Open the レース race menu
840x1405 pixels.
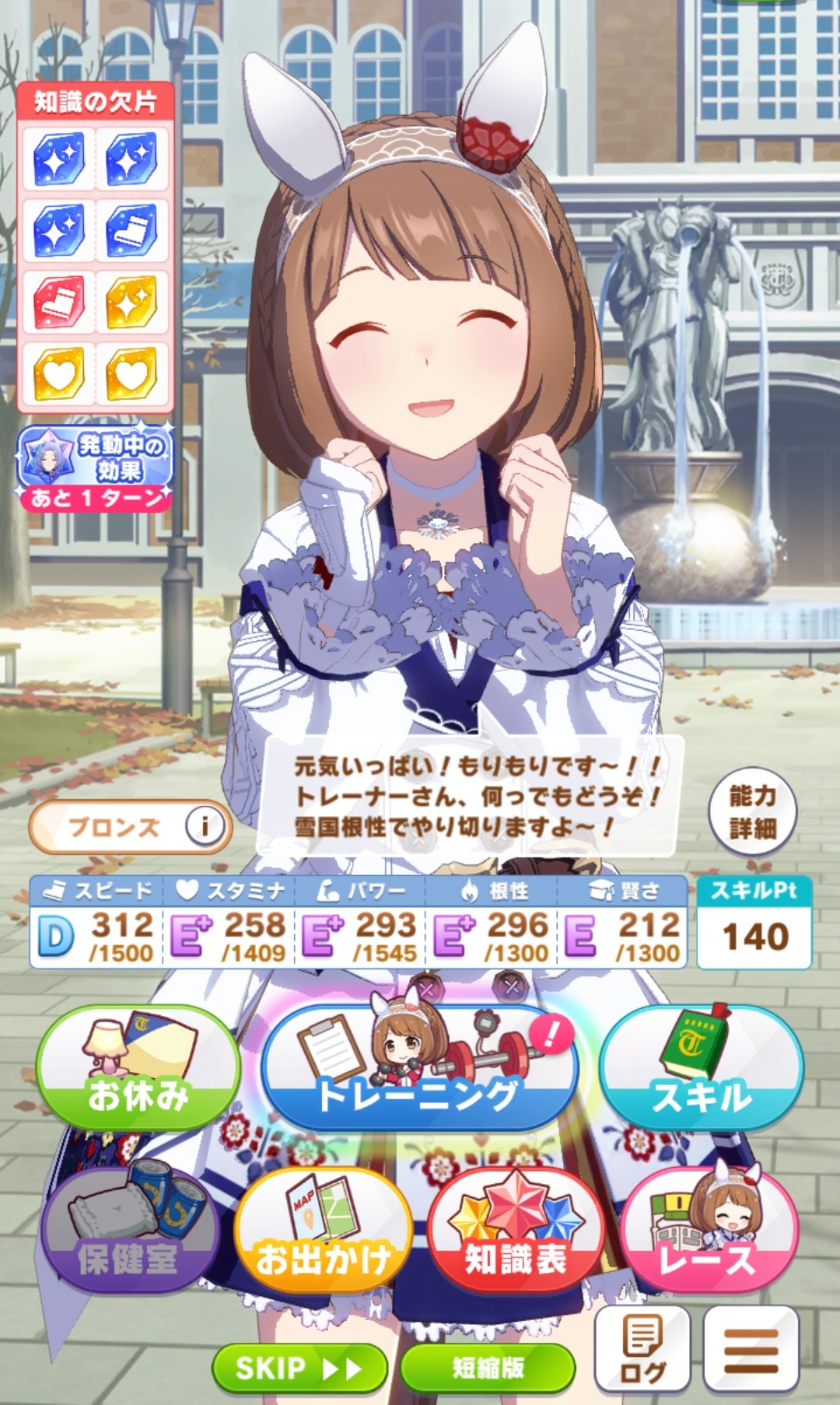point(709,1232)
